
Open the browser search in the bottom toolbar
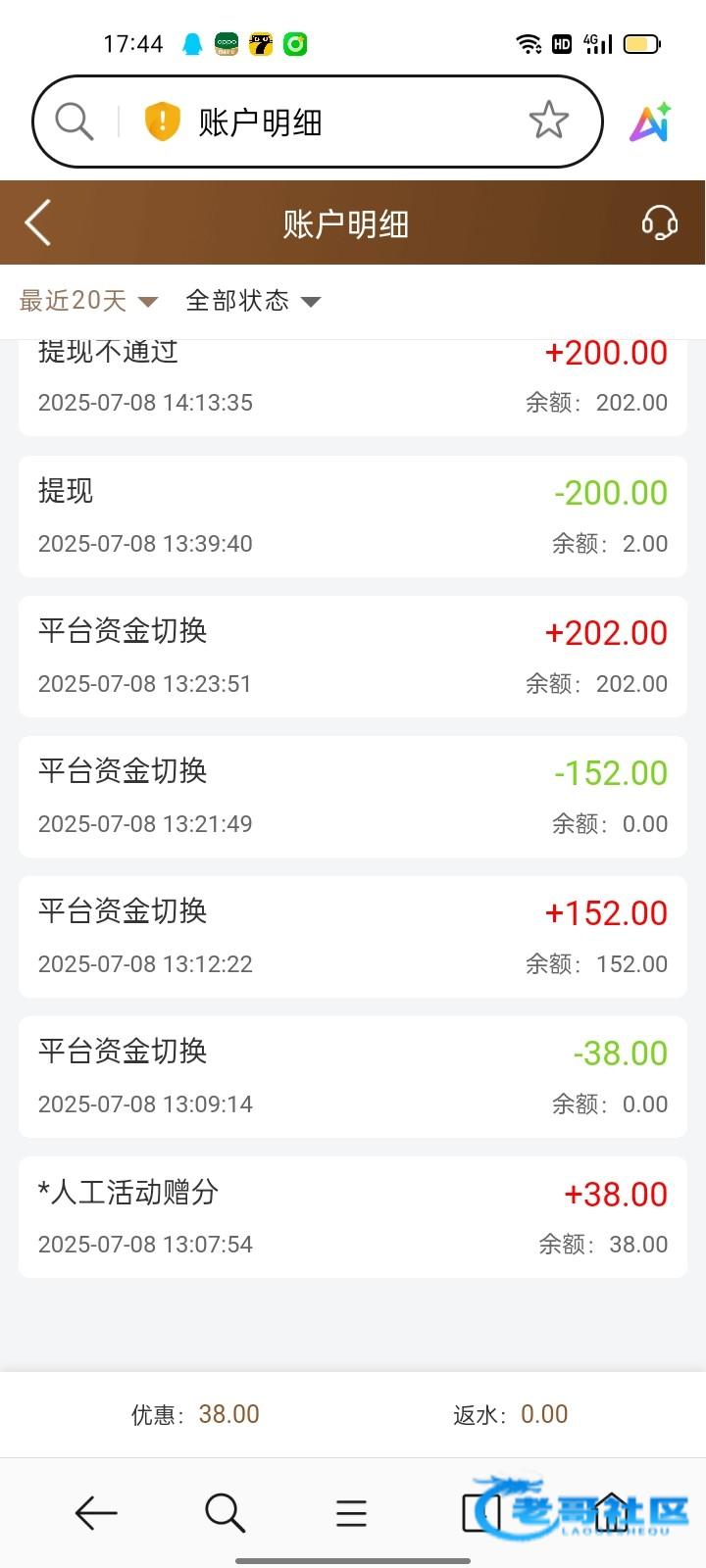click(225, 1513)
